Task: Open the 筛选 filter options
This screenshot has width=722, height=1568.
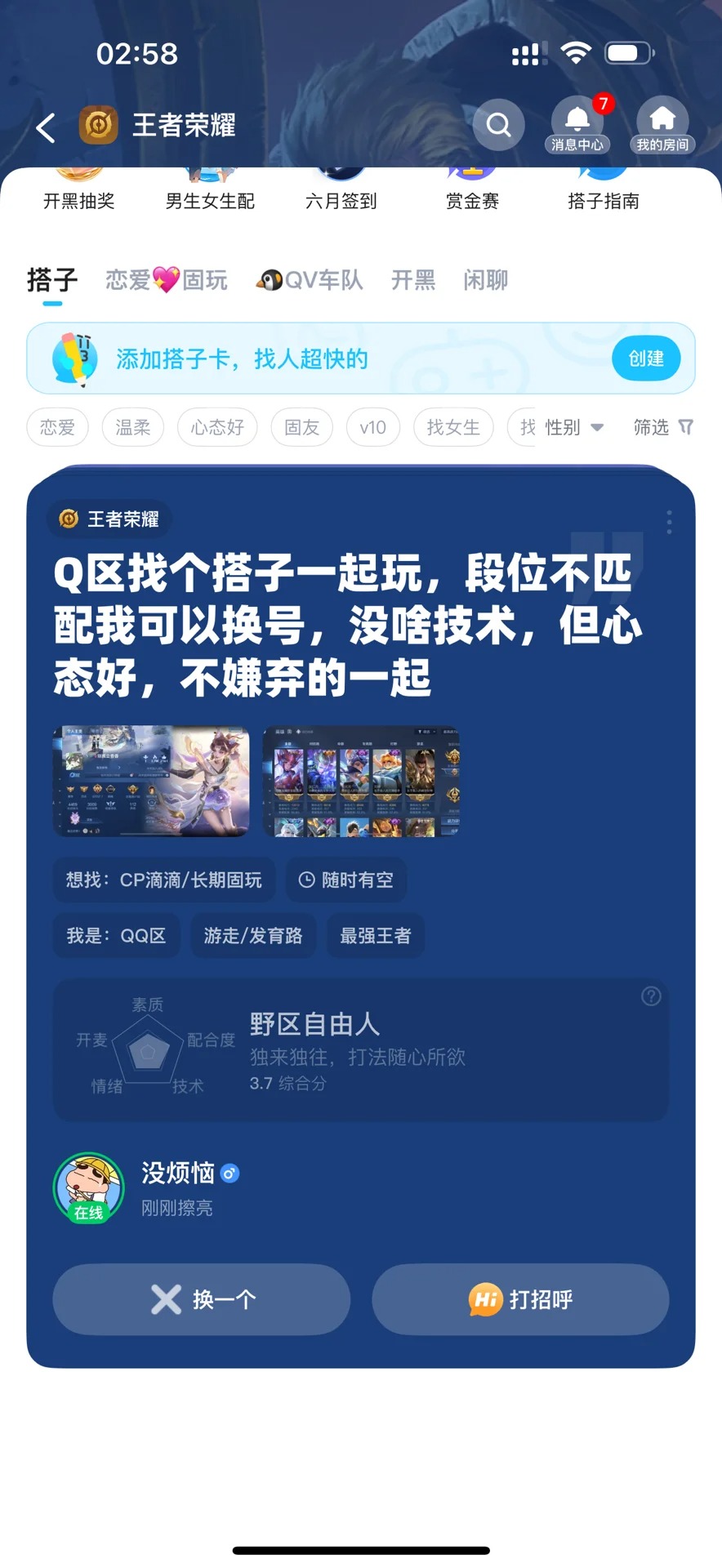Action: click(663, 427)
